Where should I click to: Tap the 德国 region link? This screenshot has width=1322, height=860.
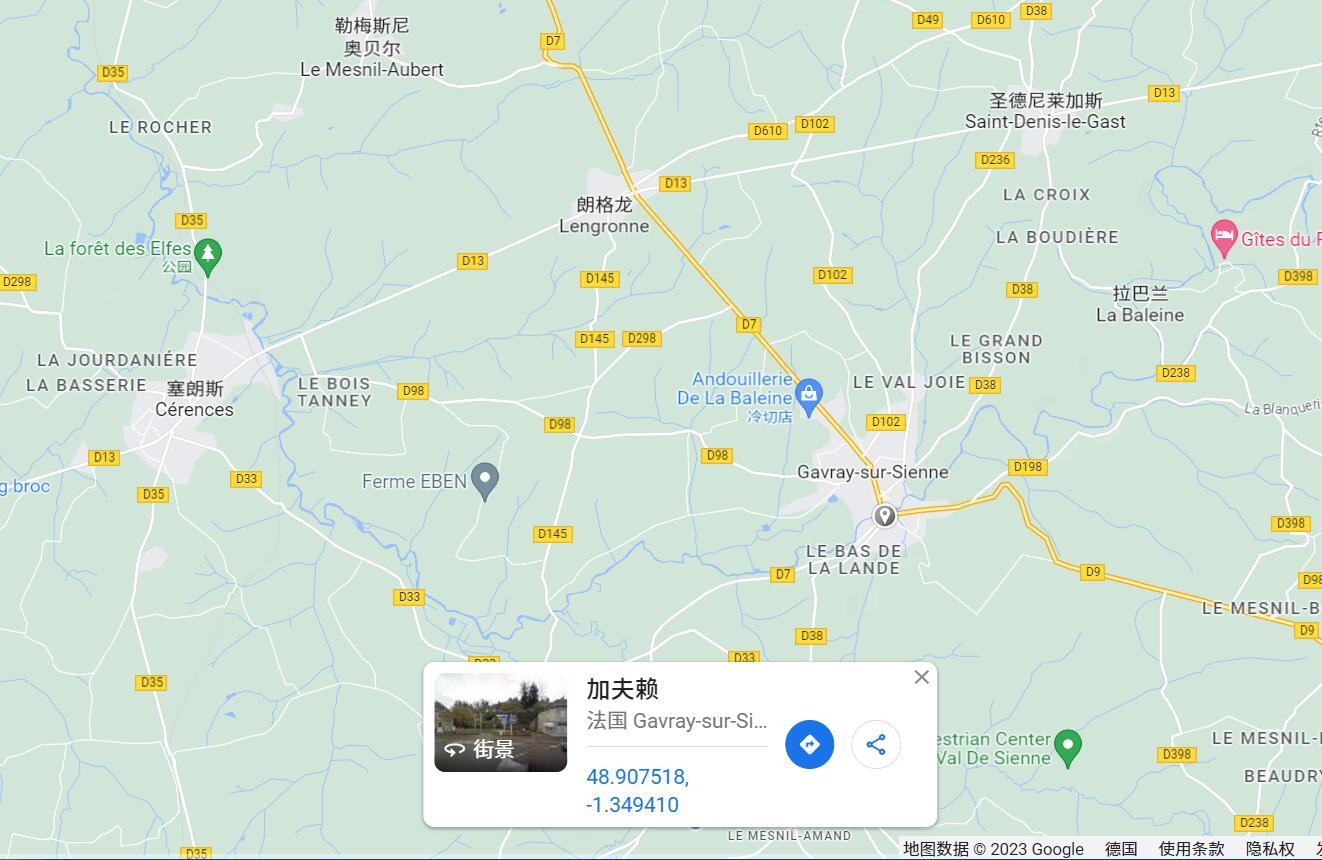[x=1121, y=849]
